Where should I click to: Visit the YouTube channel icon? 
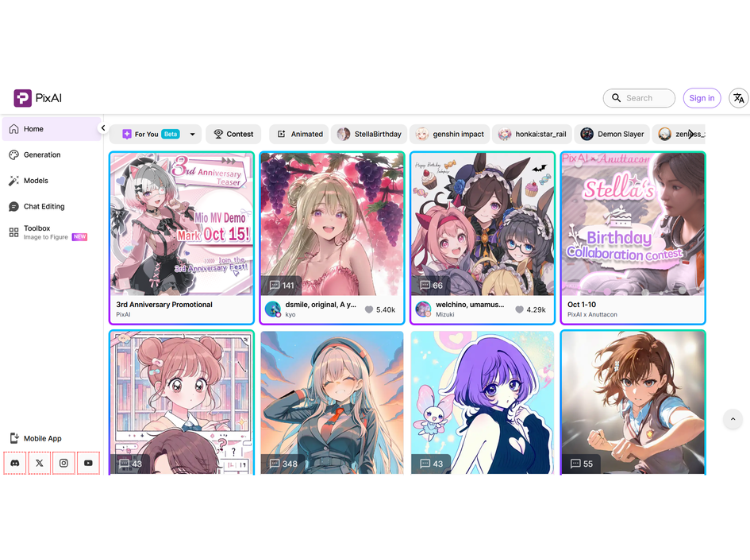(x=88, y=463)
